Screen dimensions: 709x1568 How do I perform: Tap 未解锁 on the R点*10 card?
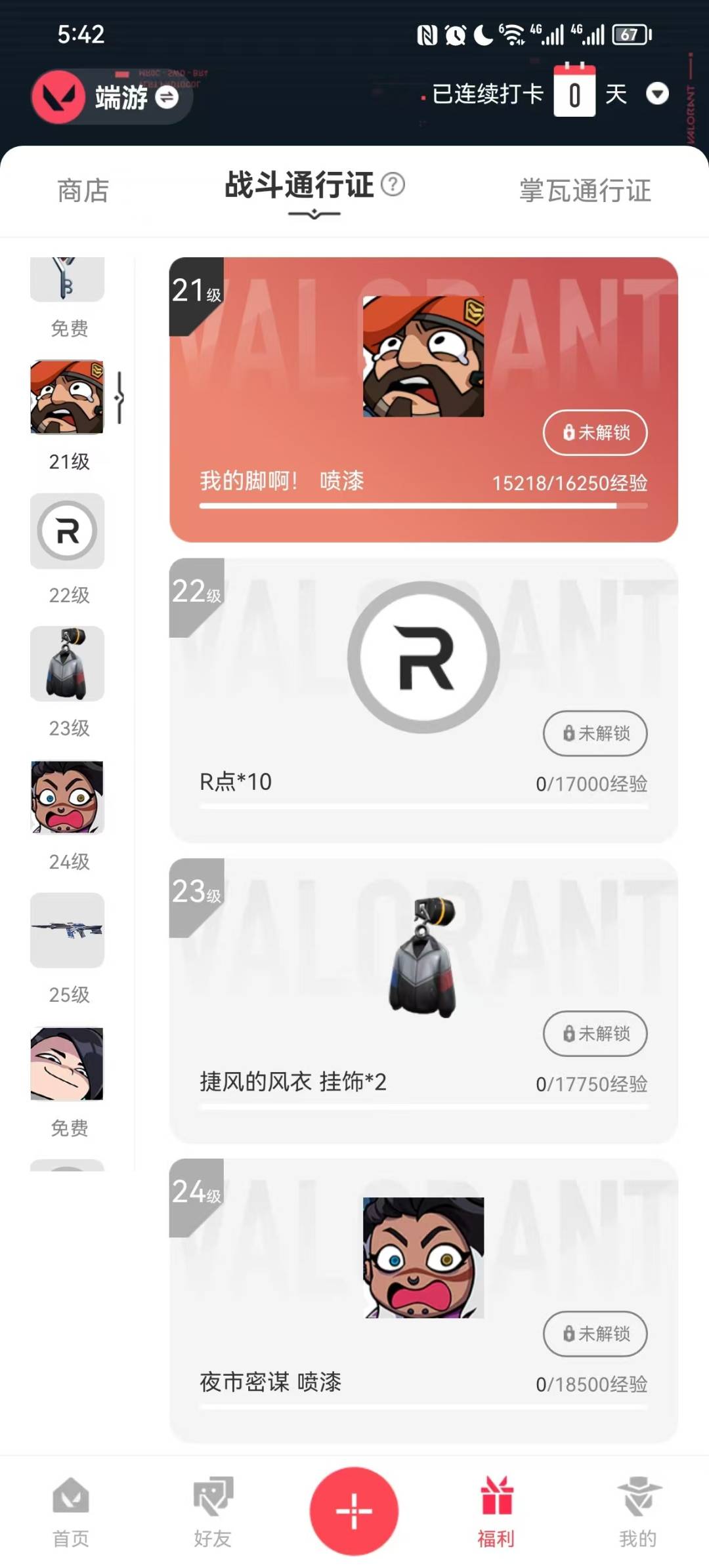[x=595, y=733]
